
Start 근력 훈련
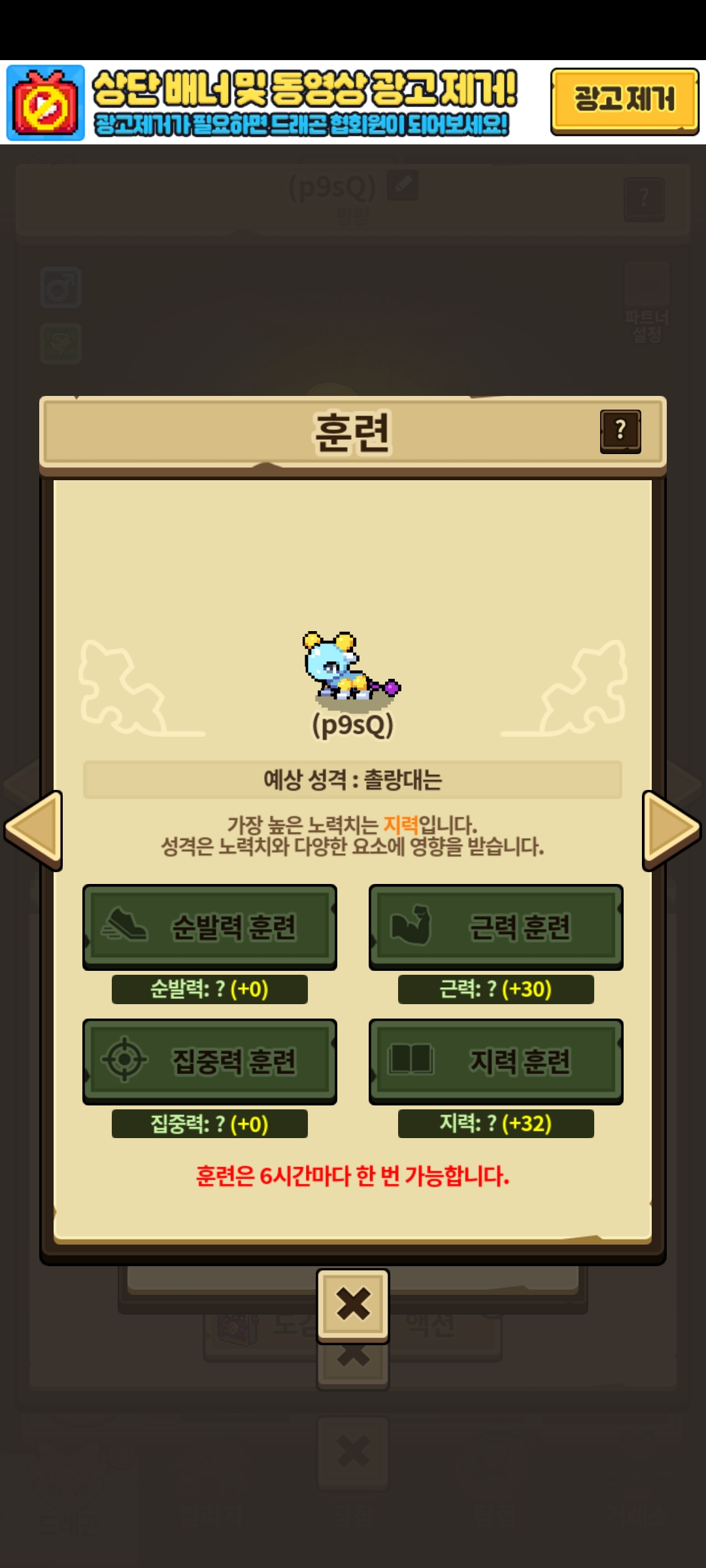[x=496, y=927]
